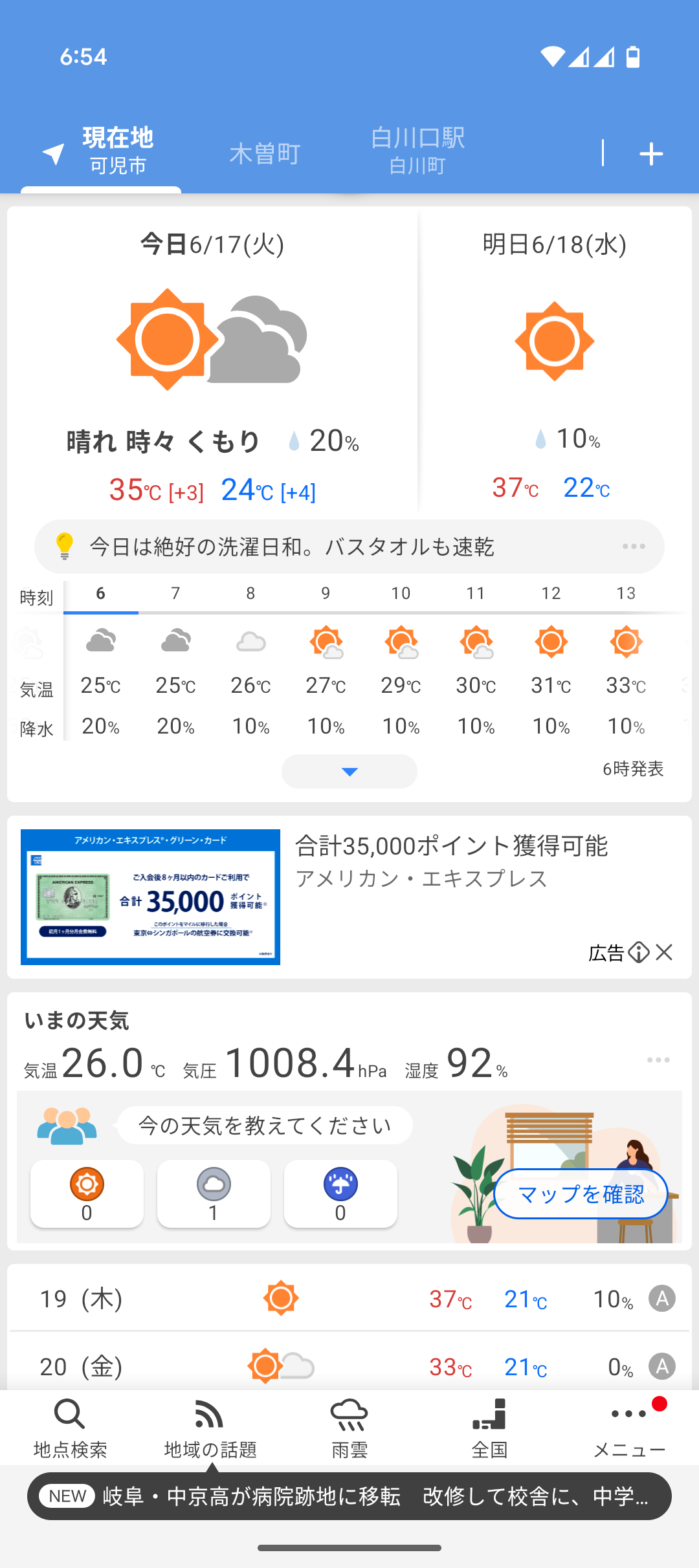Switch to the 白川口駅 location tab
The height and width of the screenshot is (1568, 699).
417,150
